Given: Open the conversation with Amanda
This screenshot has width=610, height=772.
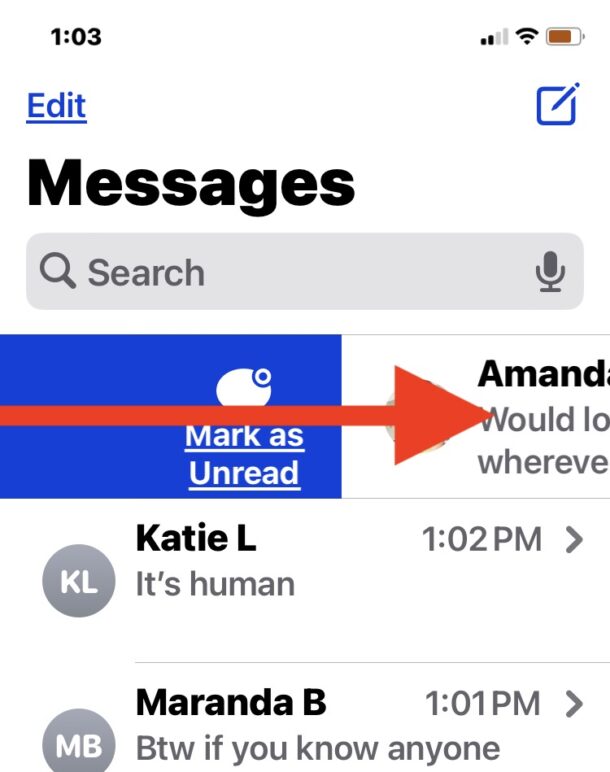Looking at the screenshot, I should pos(476,417).
